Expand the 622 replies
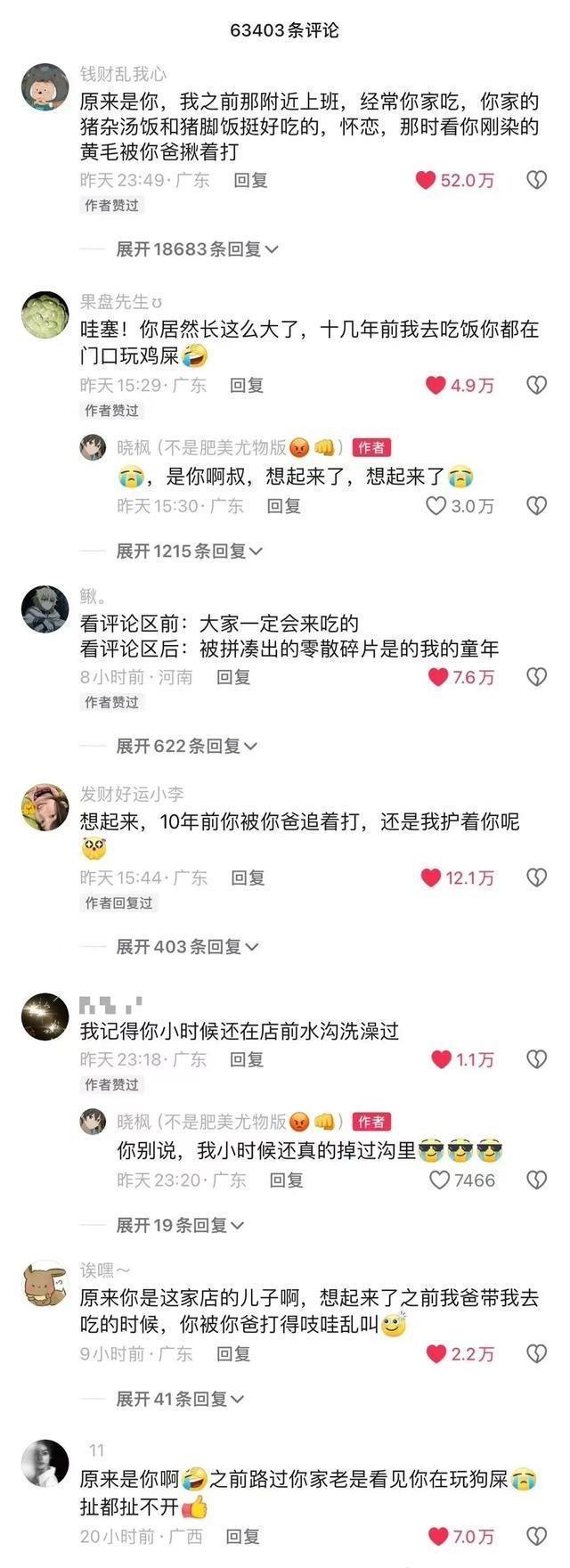The image size is (570, 1568). click(x=186, y=746)
